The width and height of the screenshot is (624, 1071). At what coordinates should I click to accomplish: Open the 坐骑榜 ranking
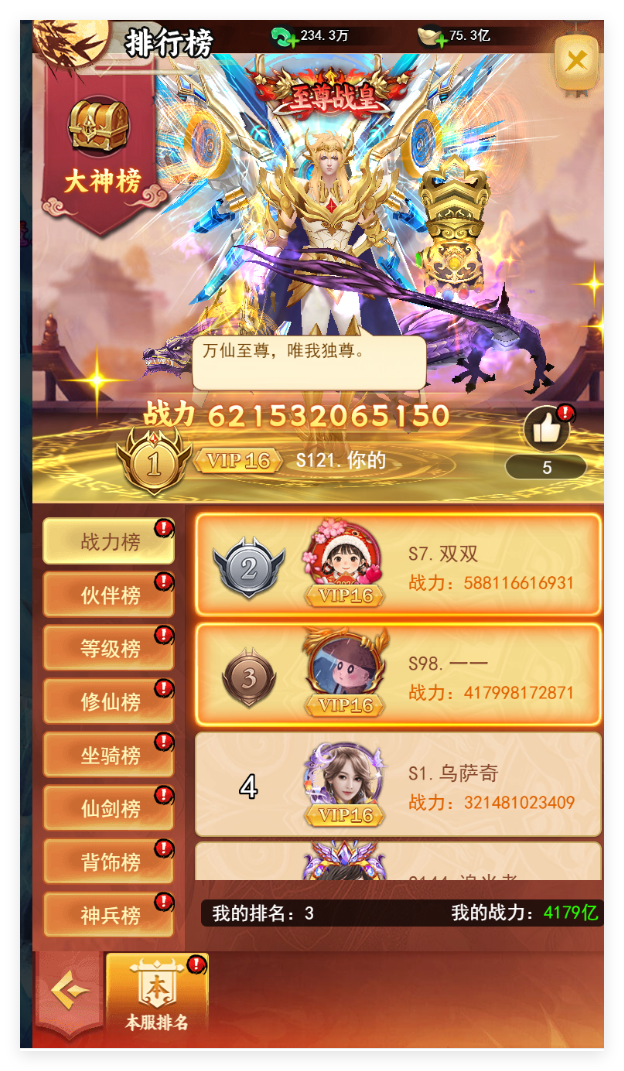coord(109,755)
